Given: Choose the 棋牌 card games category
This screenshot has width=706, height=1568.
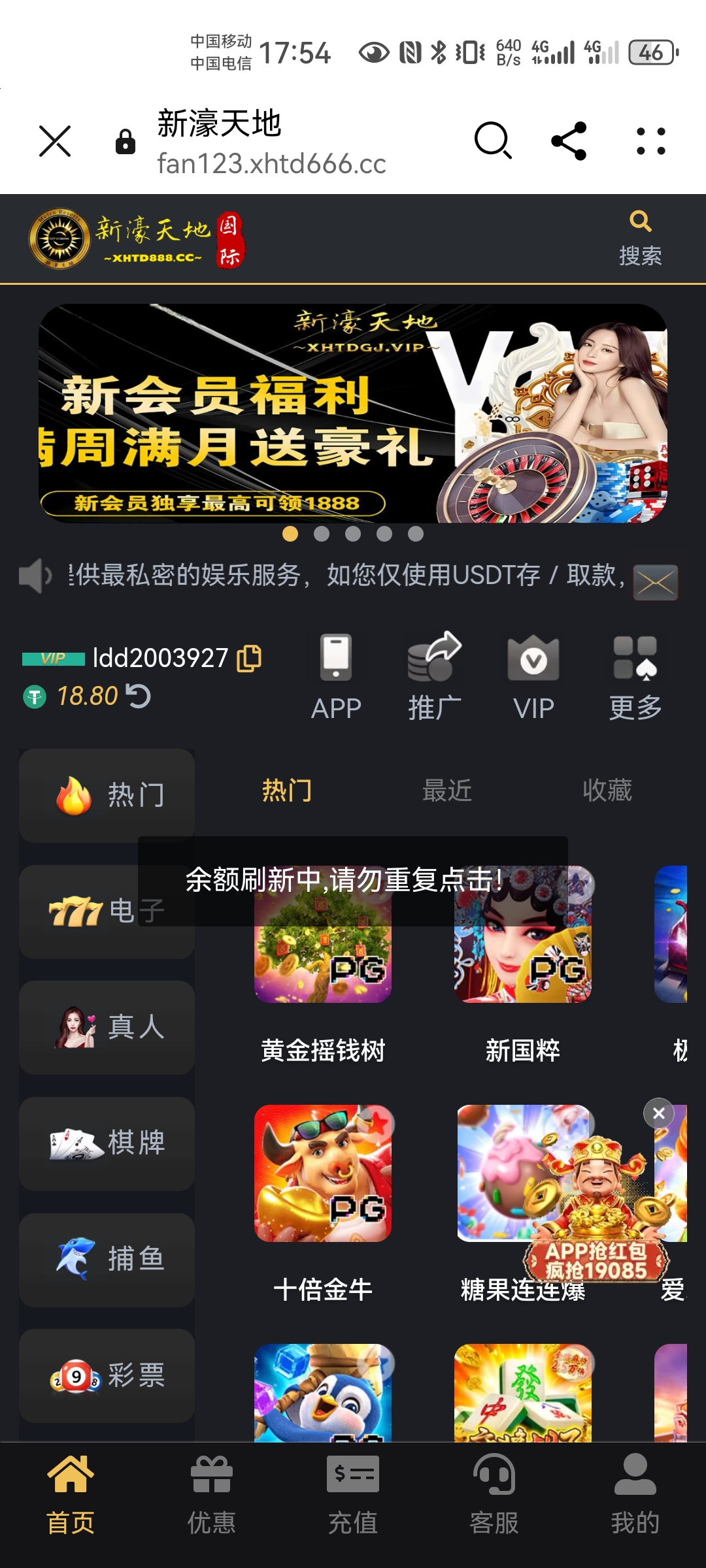Looking at the screenshot, I should pos(107,1143).
